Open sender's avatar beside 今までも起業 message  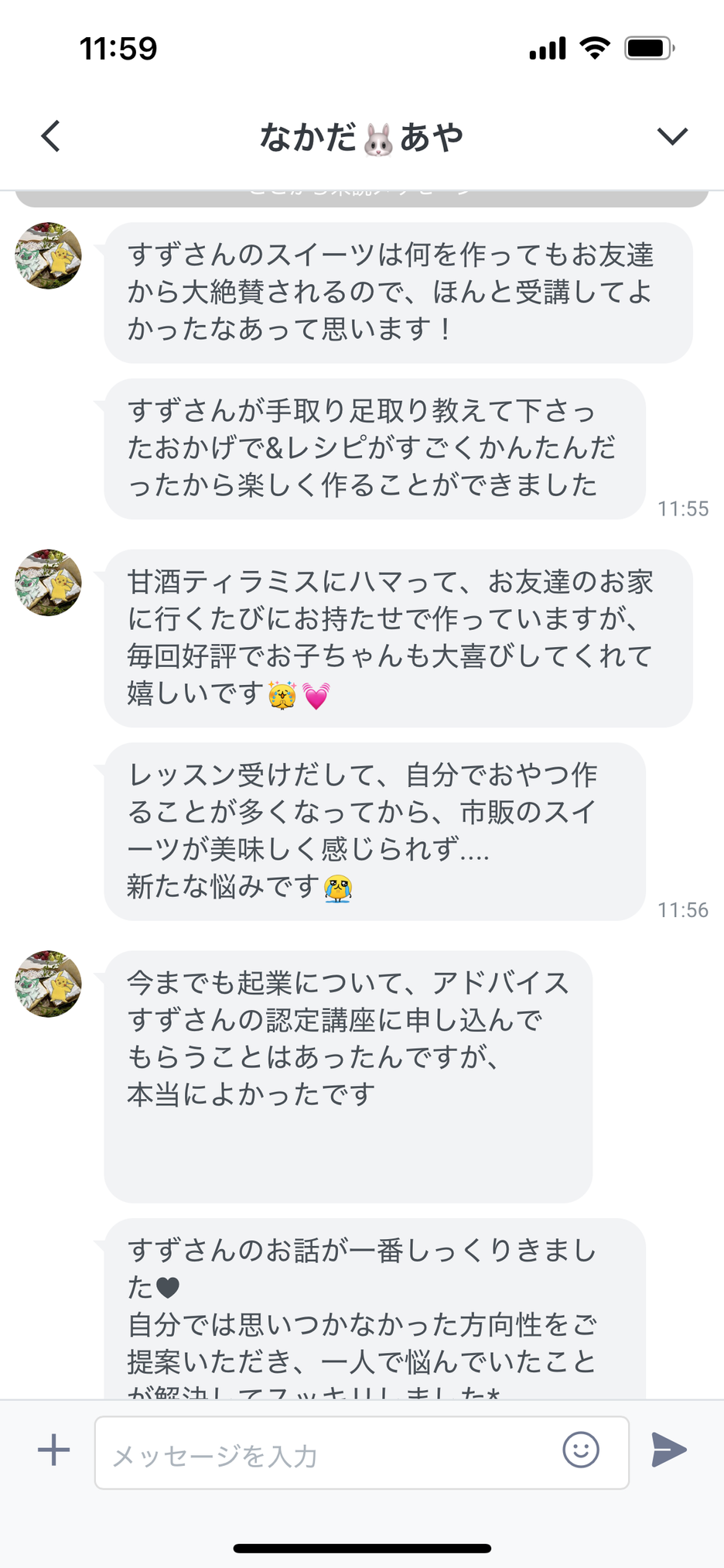pyautogui.click(x=49, y=984)
